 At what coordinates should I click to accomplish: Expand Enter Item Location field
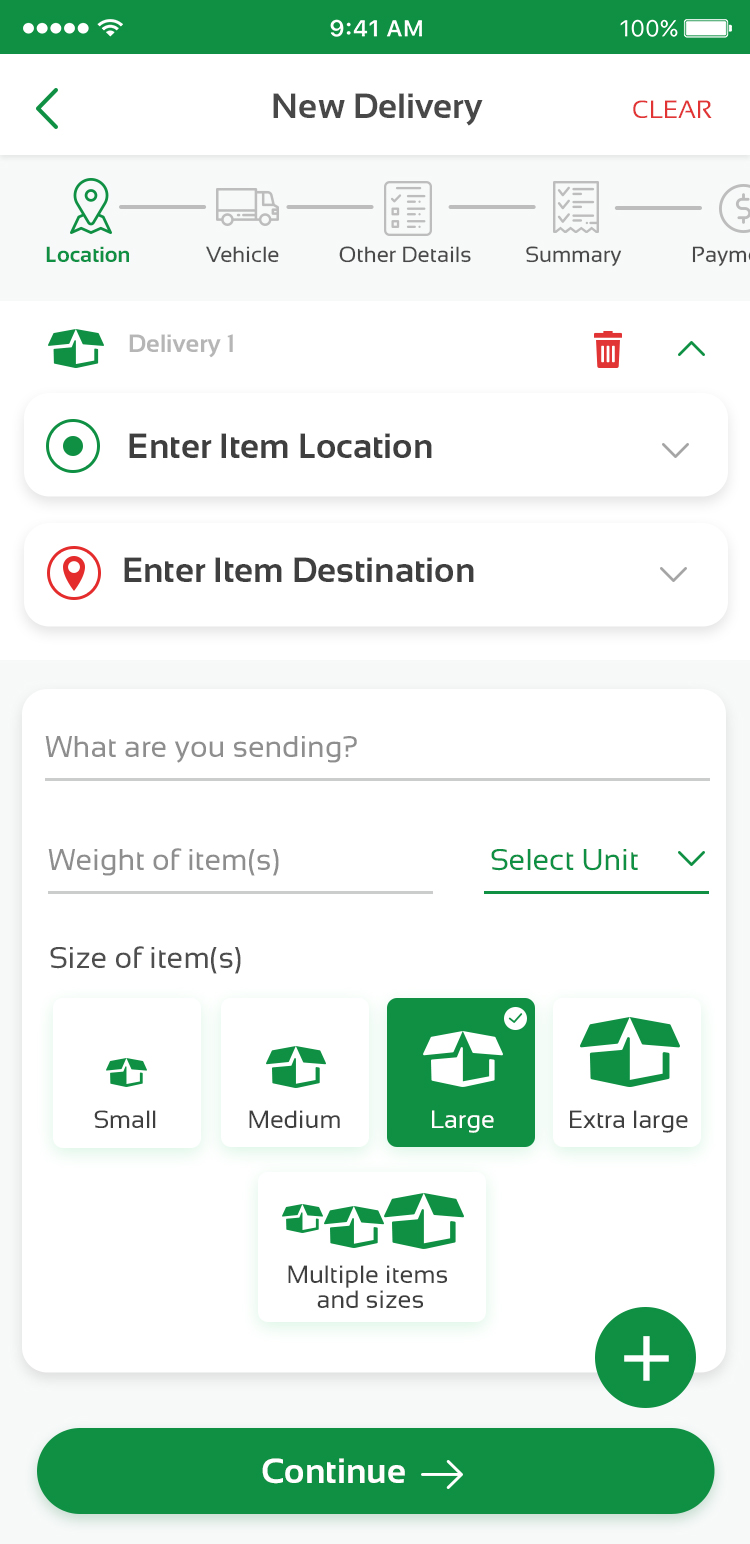pyautogui.click(x=375, y=446)
